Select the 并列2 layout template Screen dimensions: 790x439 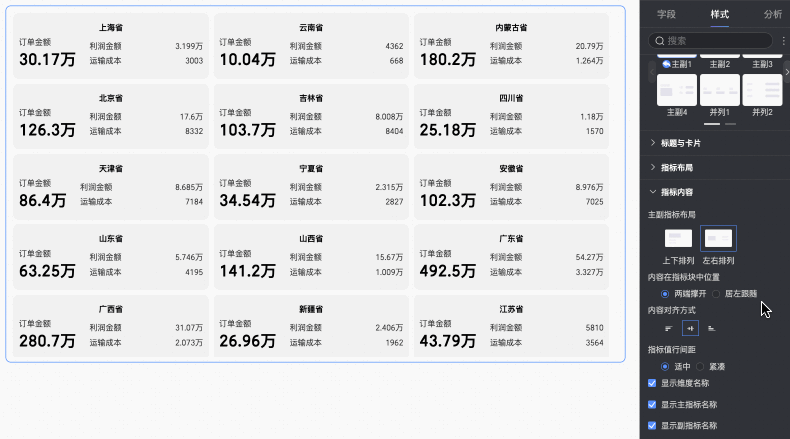click(x=763, y=92)
